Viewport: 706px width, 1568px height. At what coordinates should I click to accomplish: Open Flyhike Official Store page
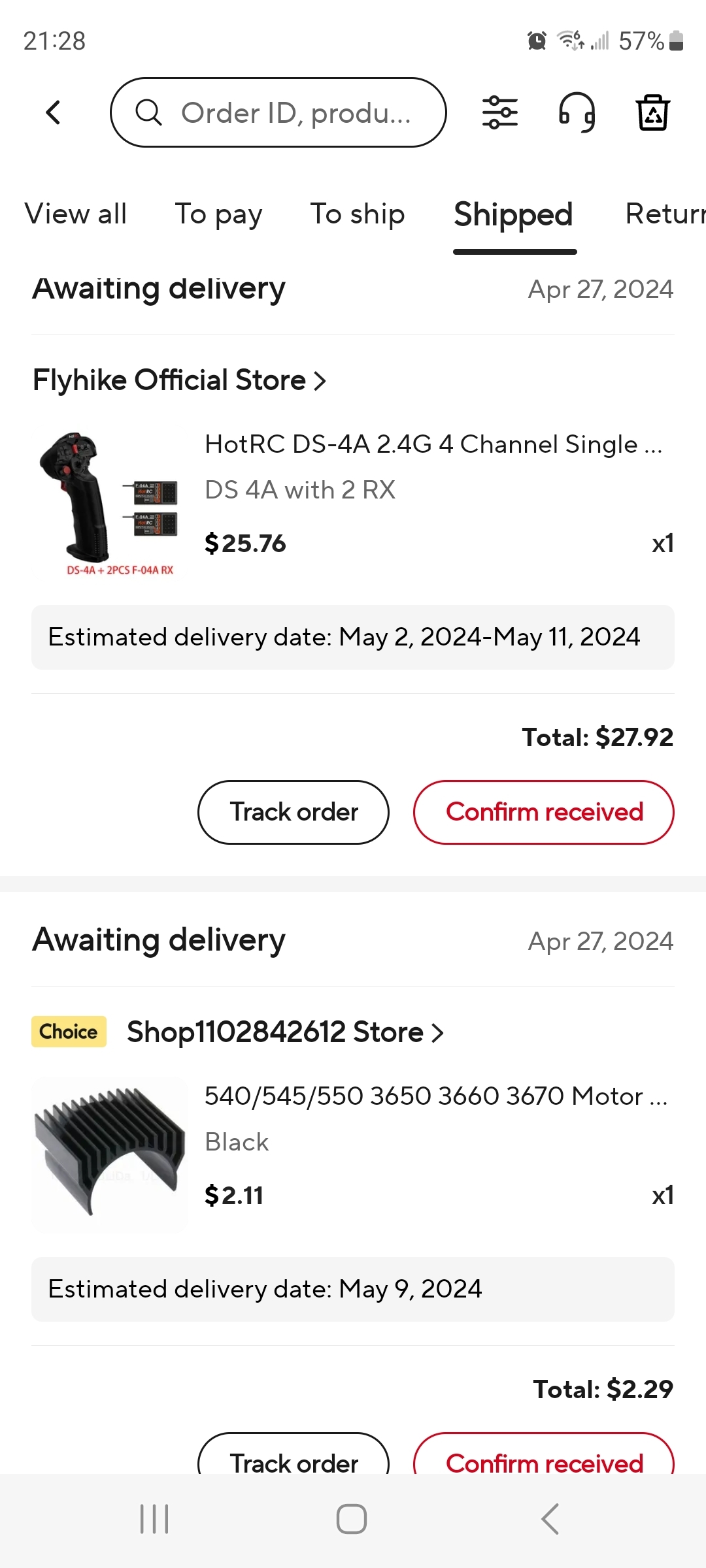click(179, 380)
